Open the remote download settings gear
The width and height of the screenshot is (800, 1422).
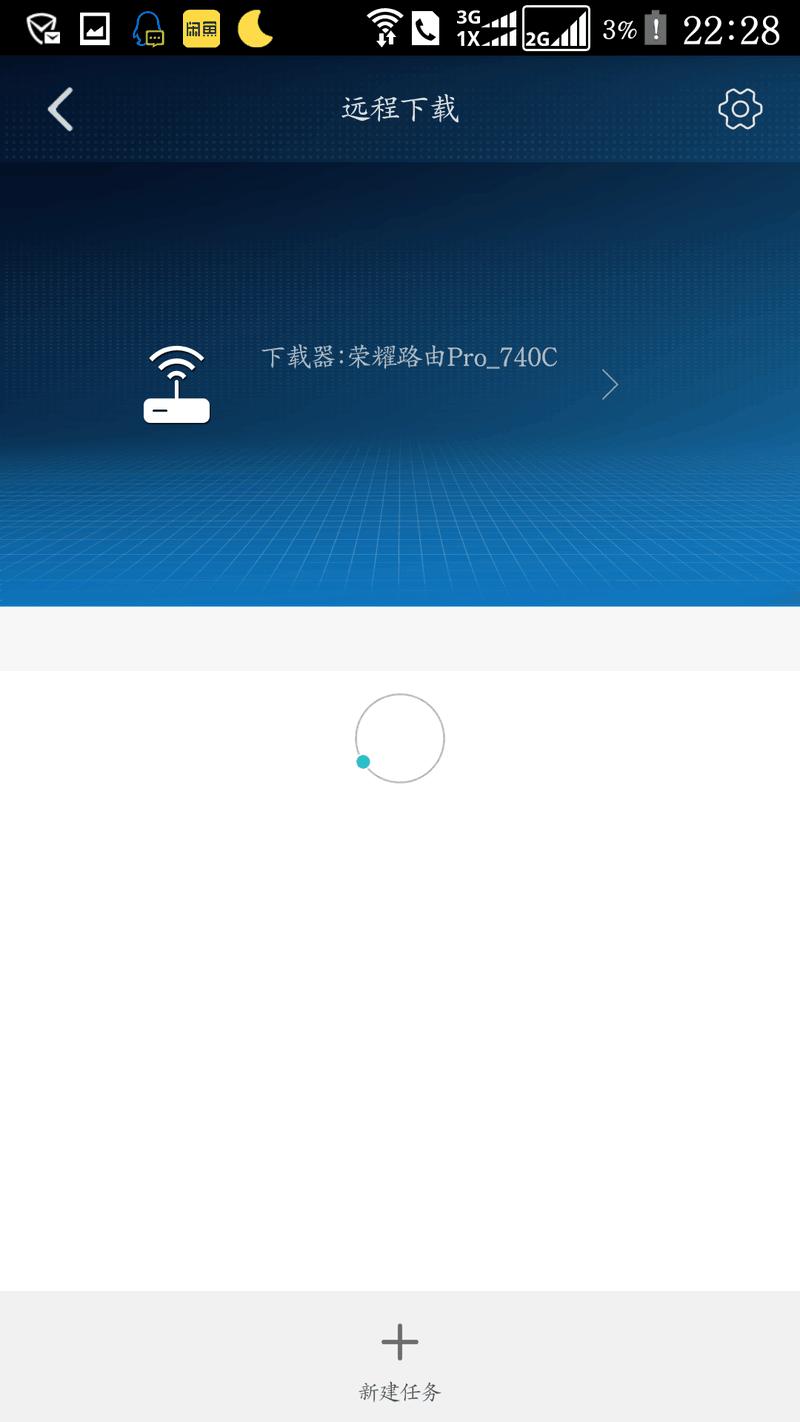(739, 108)
